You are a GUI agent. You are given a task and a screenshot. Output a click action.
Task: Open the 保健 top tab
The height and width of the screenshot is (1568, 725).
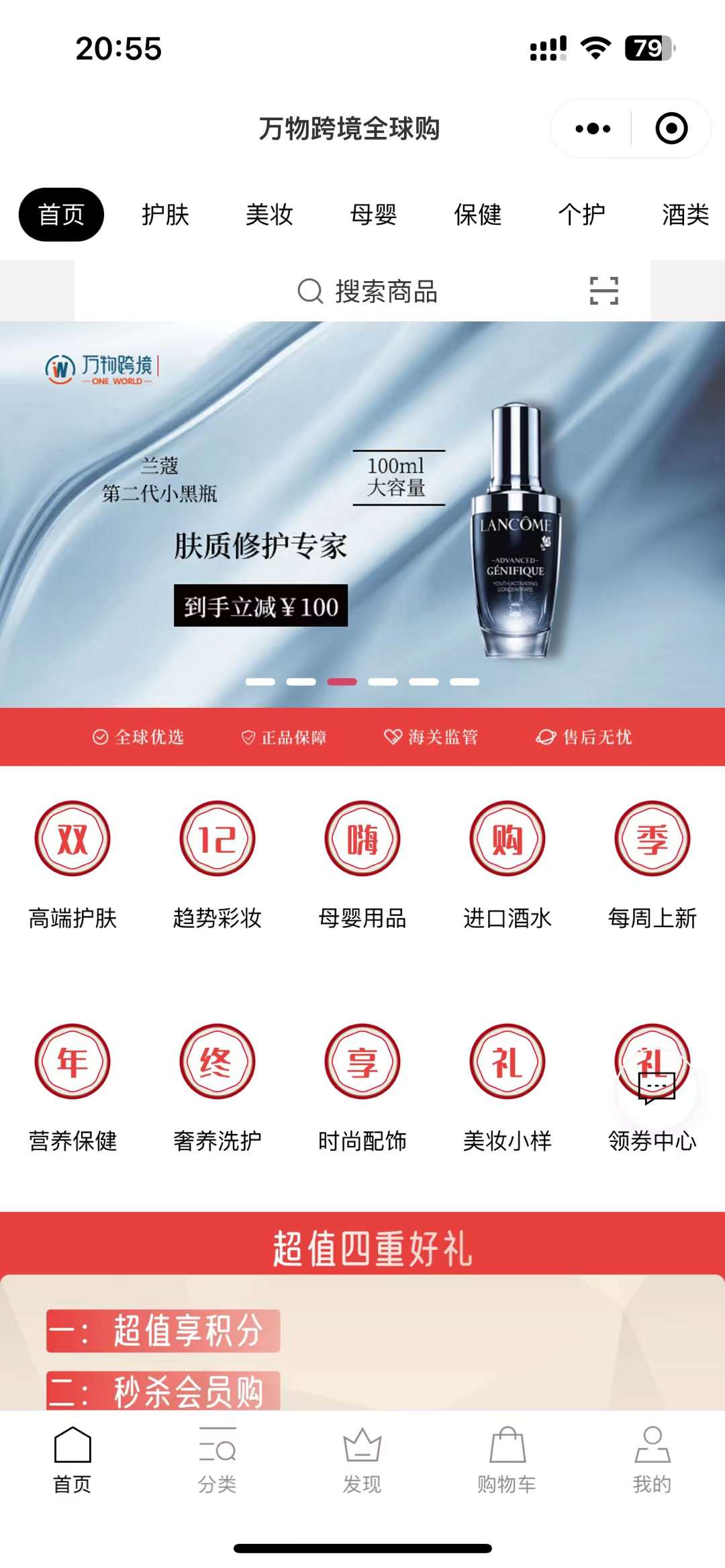[x=477, y=215]
